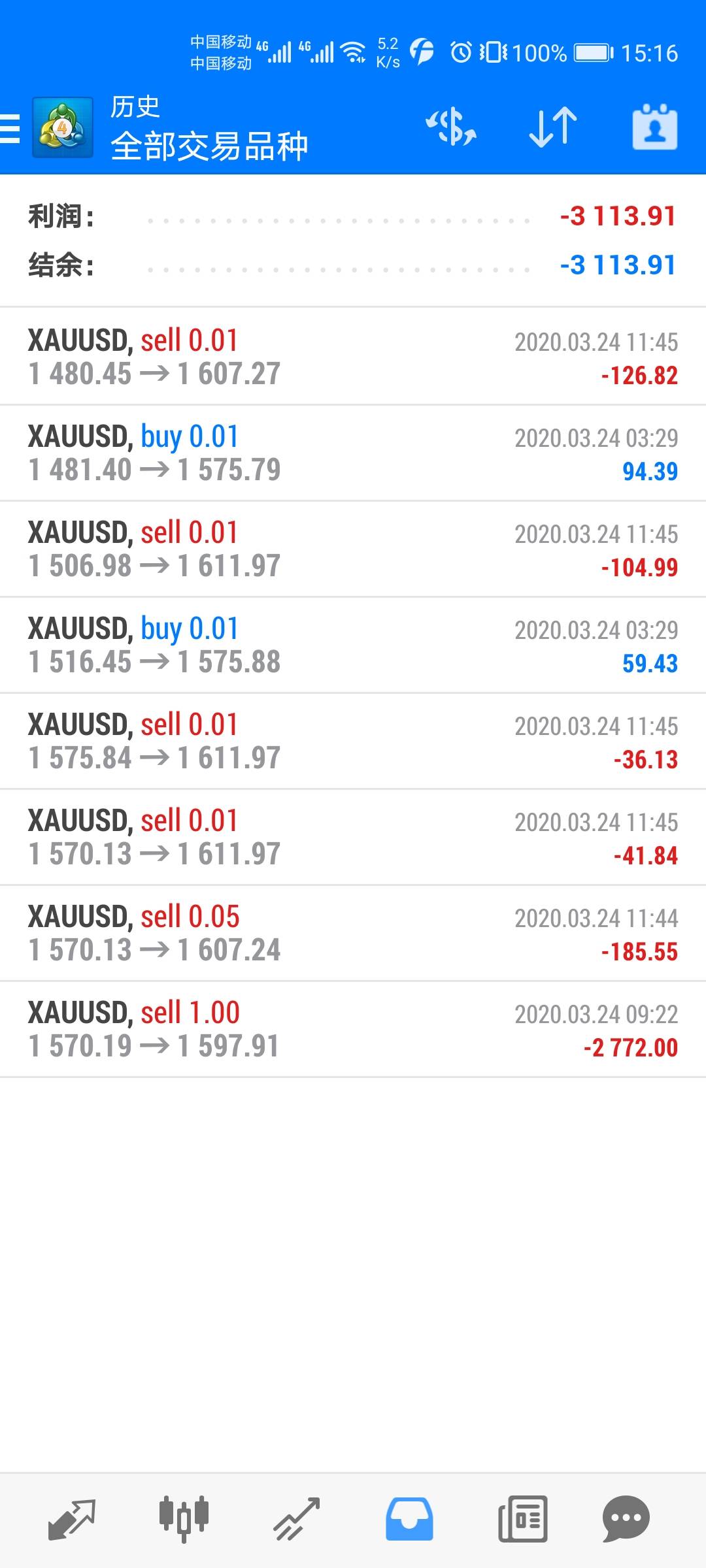Switch to the candlestick Chart tab

point(184,1518)
